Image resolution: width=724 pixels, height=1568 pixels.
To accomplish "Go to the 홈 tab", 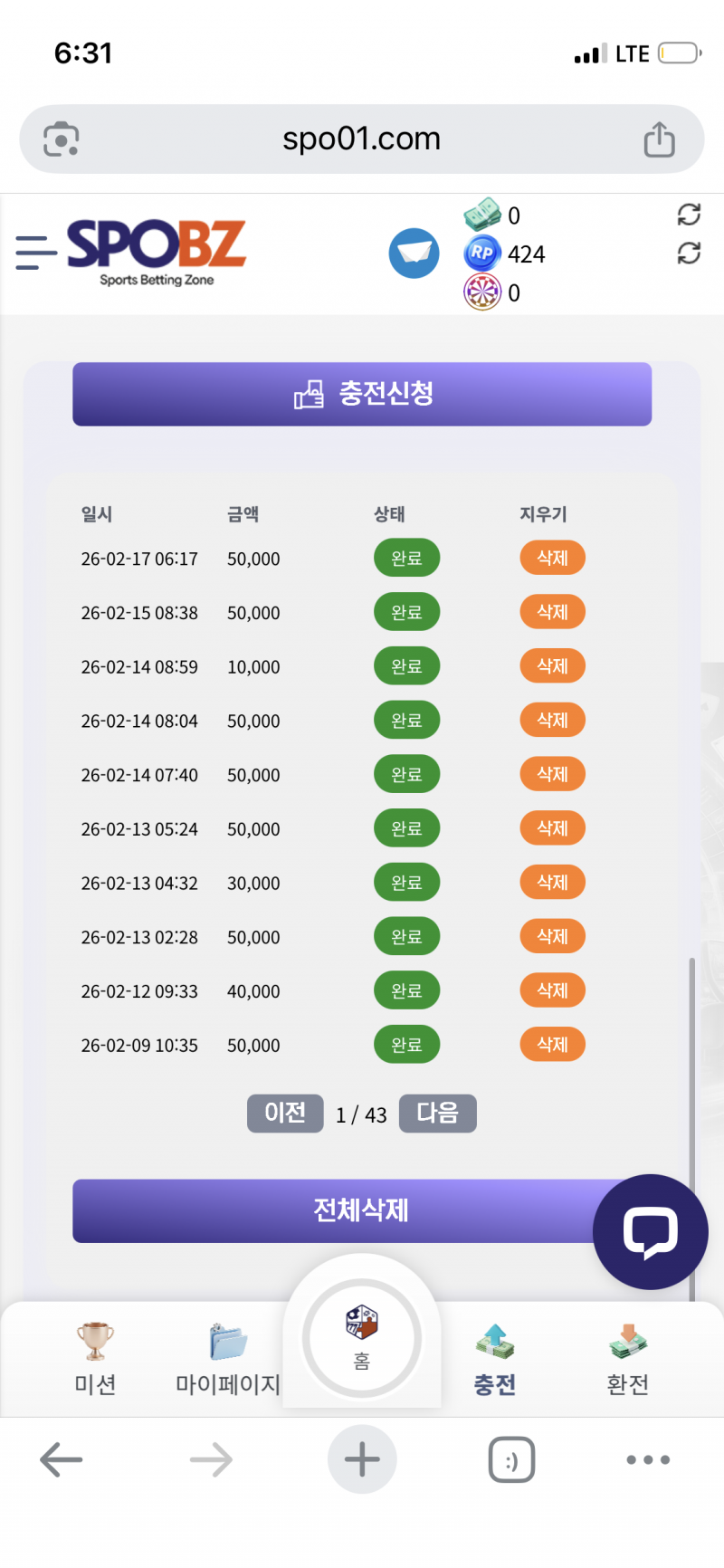I will (362, 1337).
